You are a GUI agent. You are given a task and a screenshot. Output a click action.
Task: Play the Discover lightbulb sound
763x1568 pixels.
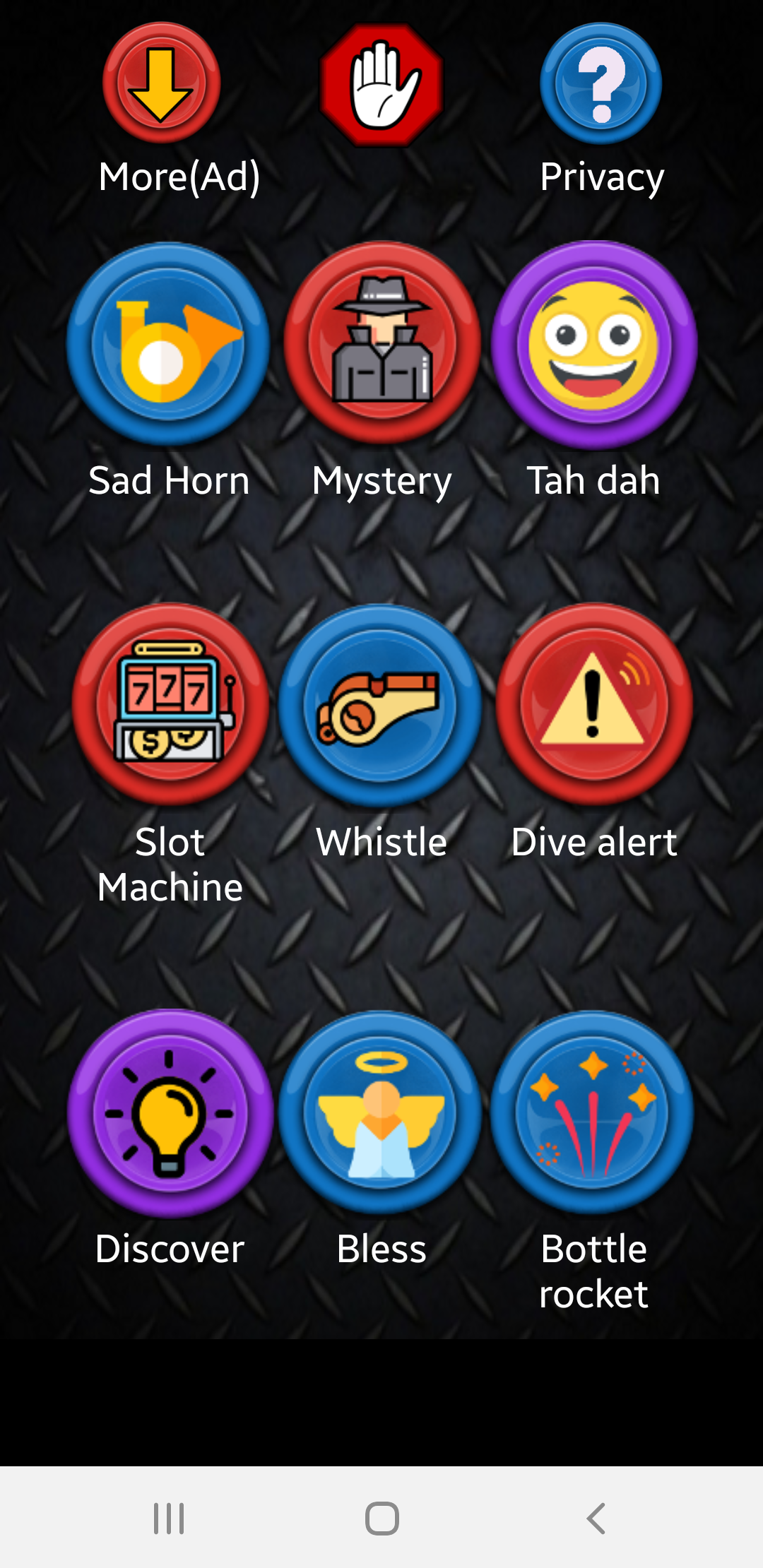click(170, 1112)
